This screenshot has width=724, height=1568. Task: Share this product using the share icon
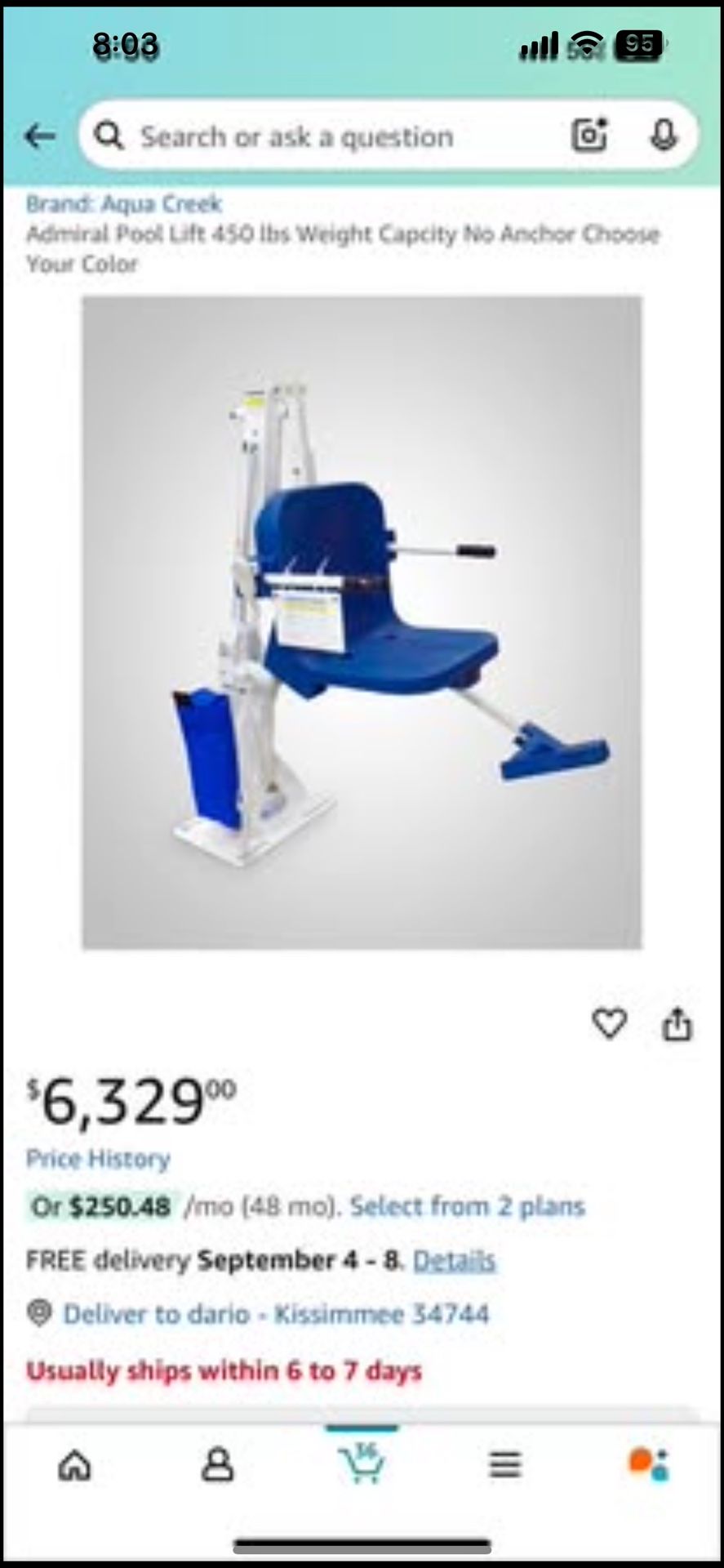pos(677,1024)
